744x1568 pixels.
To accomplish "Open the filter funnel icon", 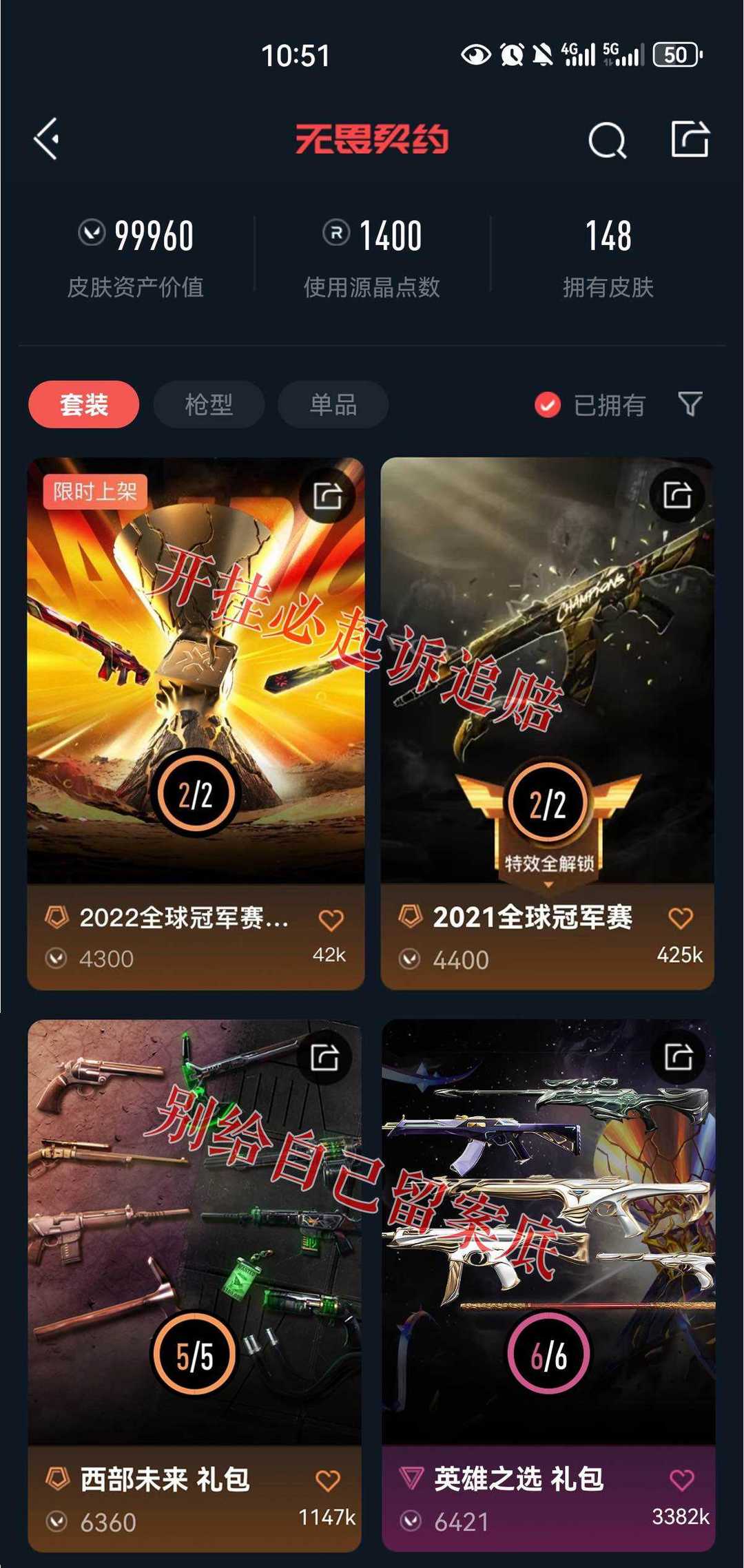I will [690, 404].
